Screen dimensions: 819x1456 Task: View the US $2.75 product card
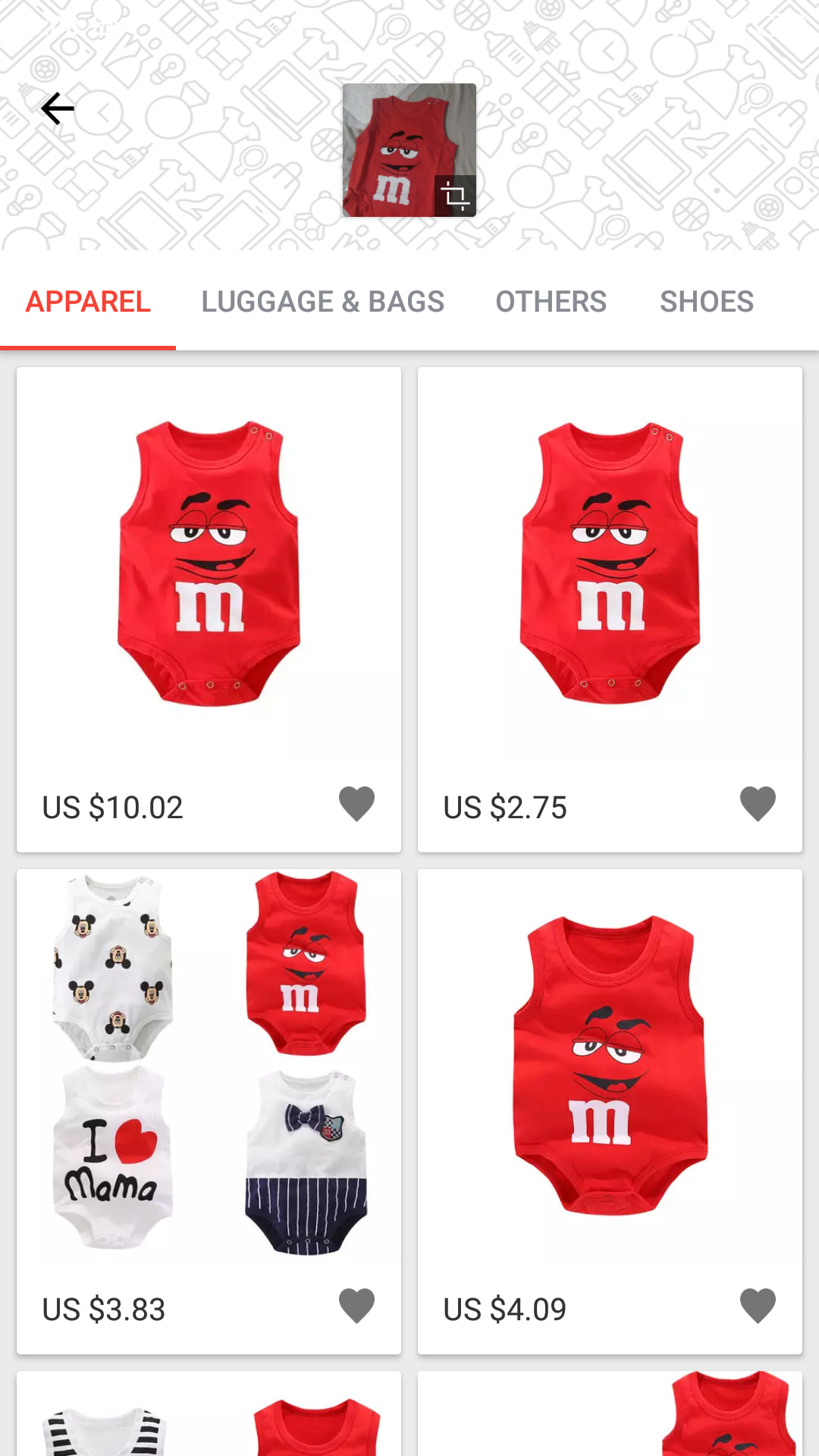610,565
